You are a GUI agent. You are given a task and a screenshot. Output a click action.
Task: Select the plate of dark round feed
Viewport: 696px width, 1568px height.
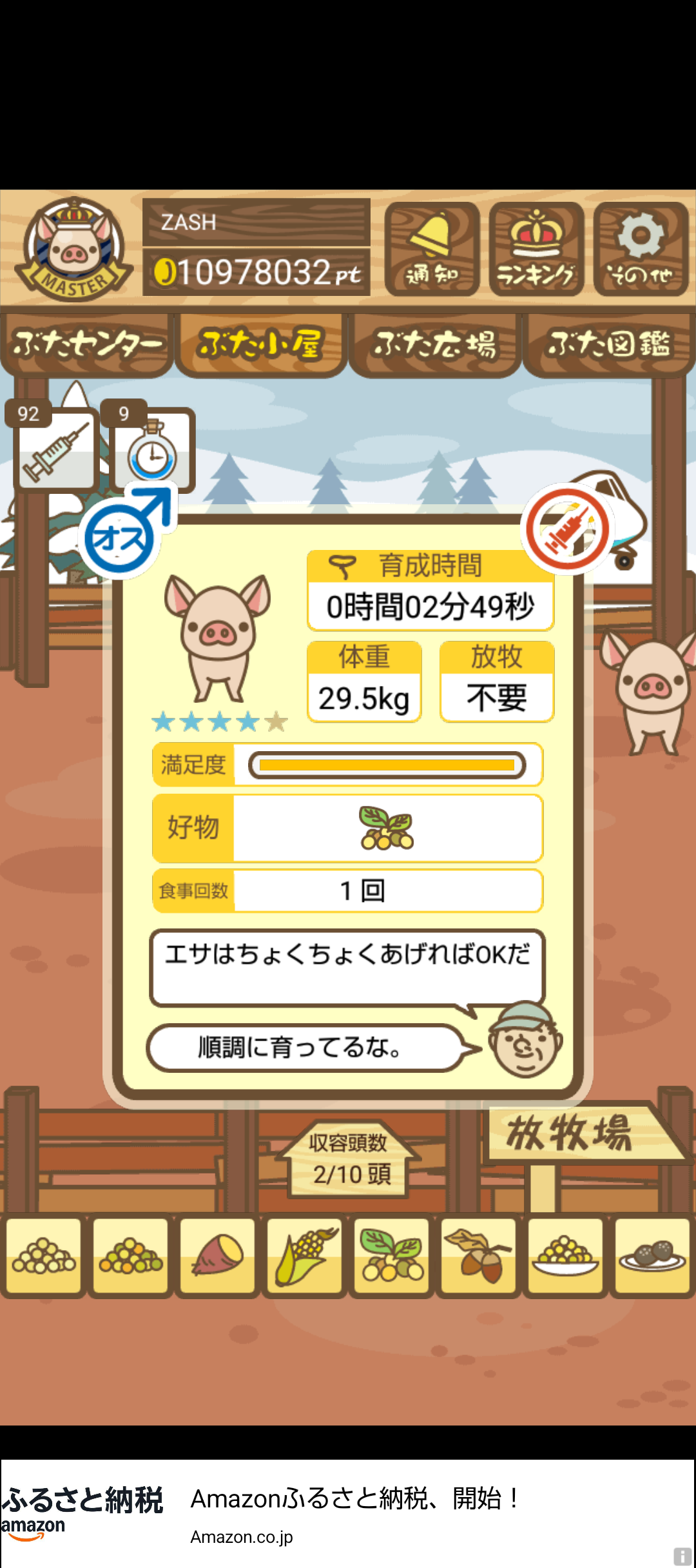click(652, 1255)
